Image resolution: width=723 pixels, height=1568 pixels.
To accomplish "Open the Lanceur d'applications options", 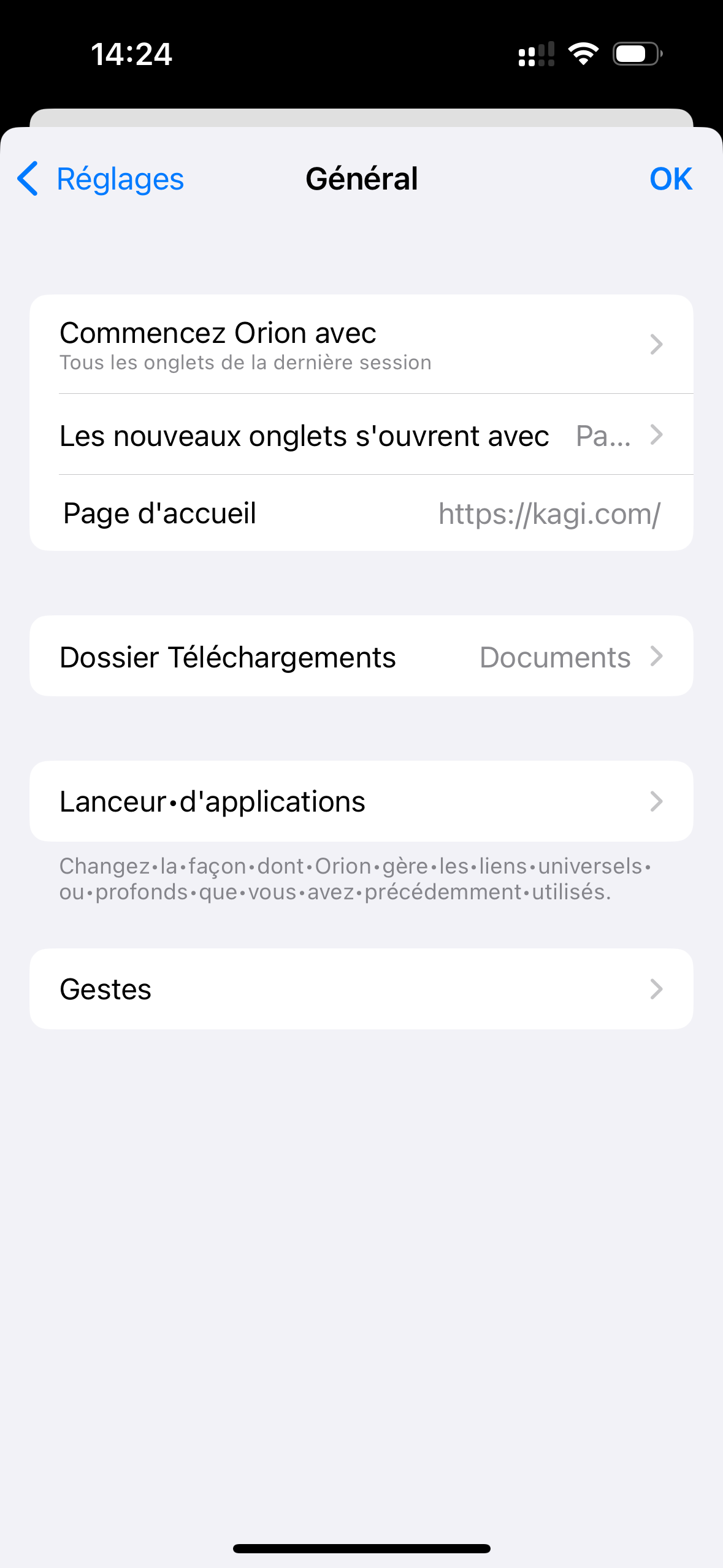I will 361,802.
